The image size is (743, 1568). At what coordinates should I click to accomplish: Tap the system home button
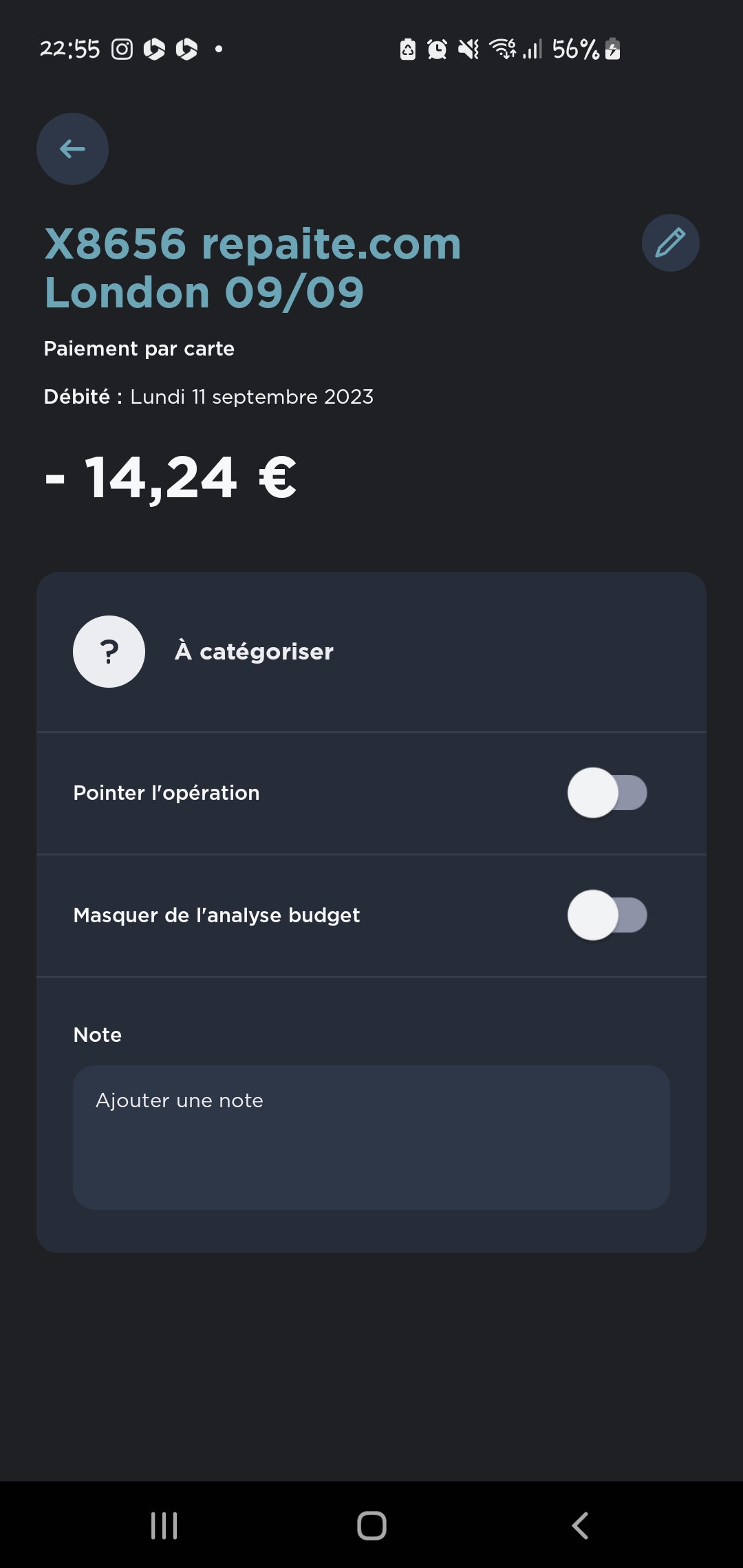(x=371, y=1525)
